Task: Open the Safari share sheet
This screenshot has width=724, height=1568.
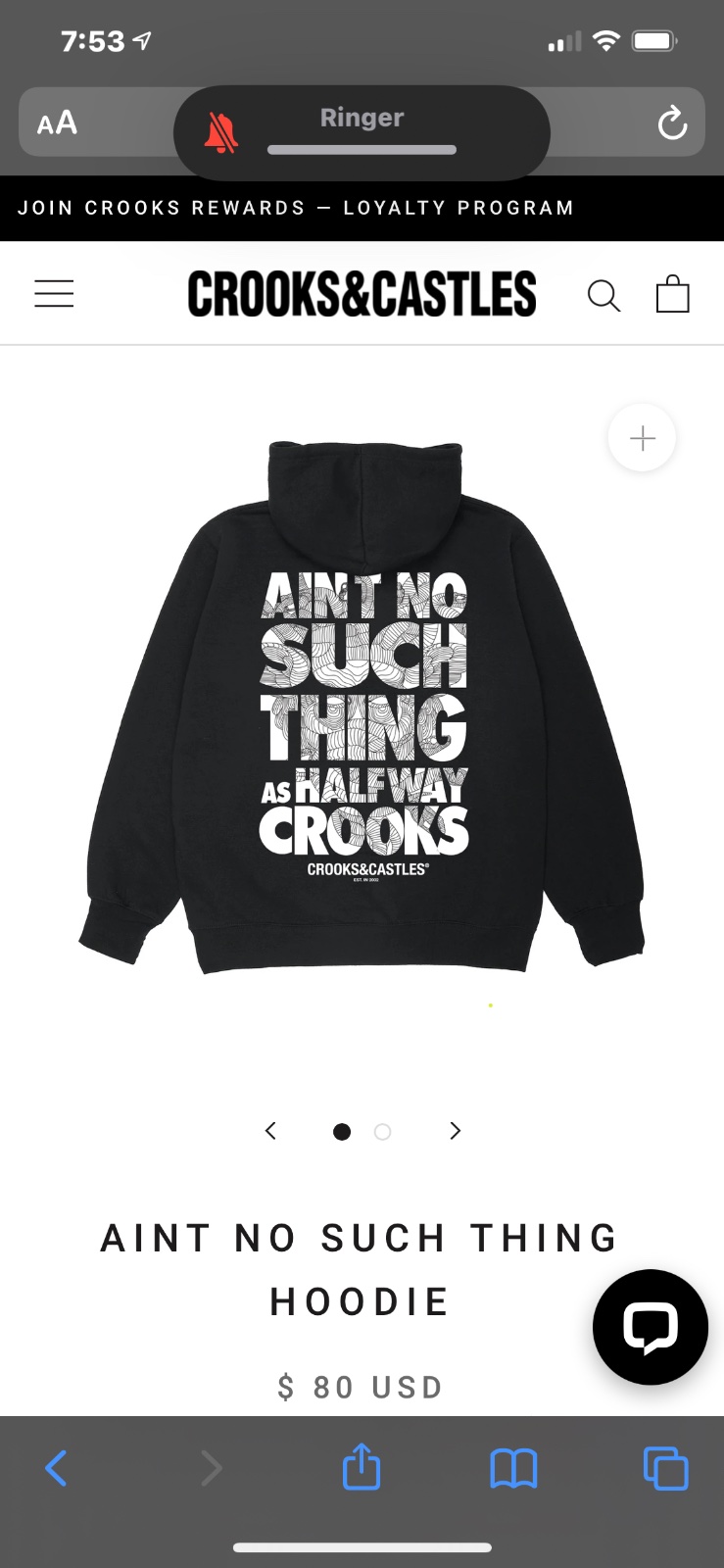Action: click(x=362, y=1466)
